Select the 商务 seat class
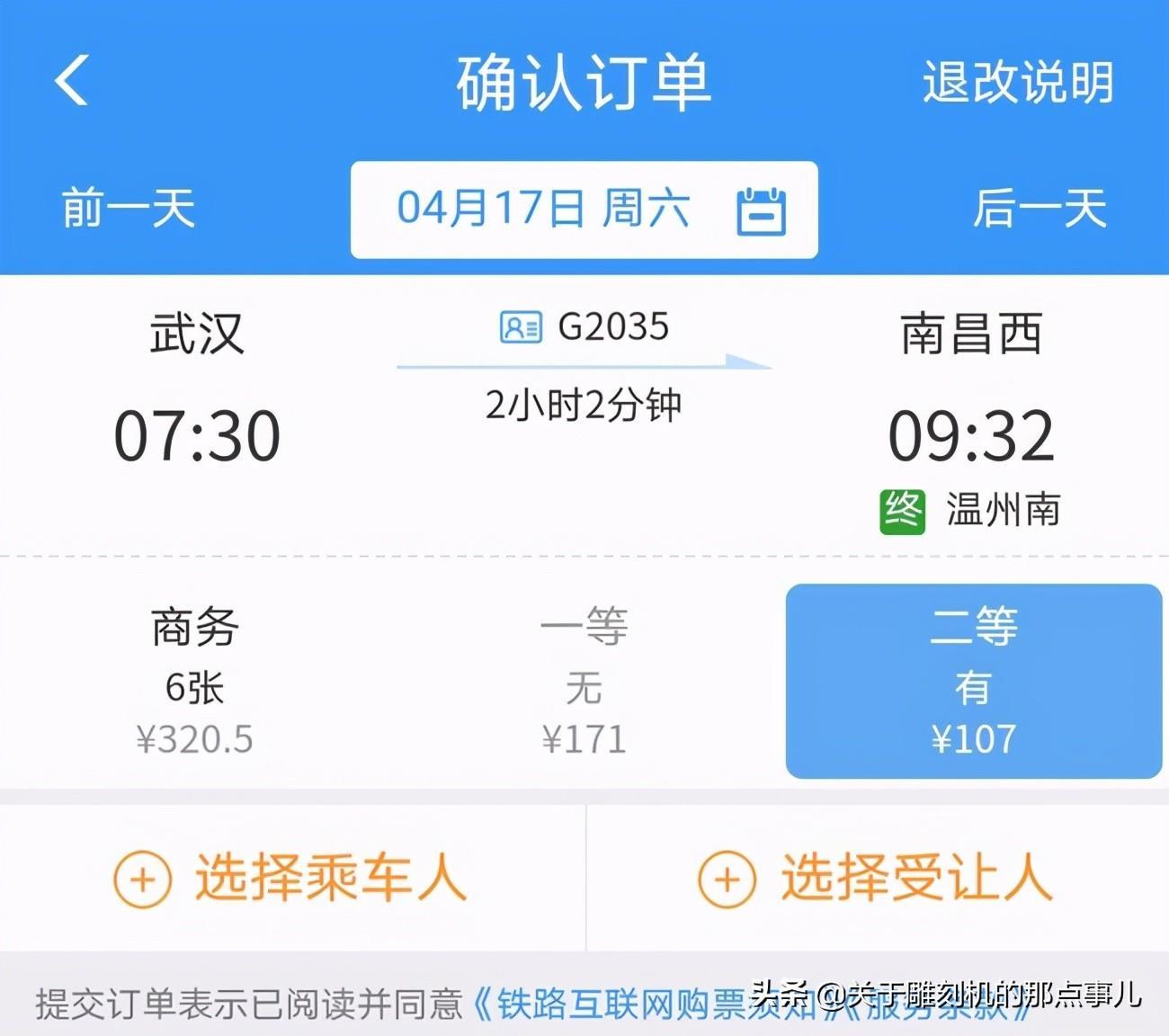1169x1036 pixels. pos(194,681)
